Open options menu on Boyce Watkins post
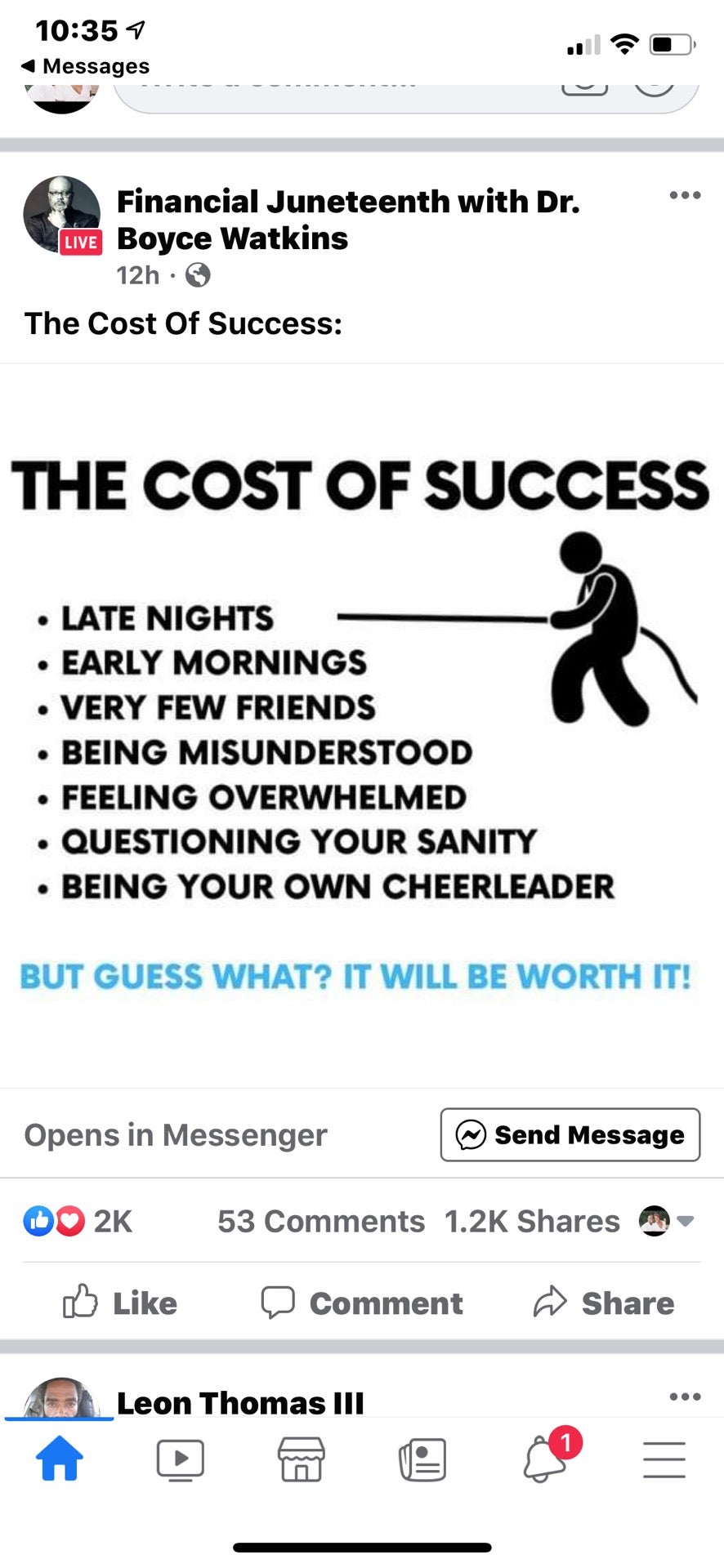The image size is (724, 1568). 684,195
